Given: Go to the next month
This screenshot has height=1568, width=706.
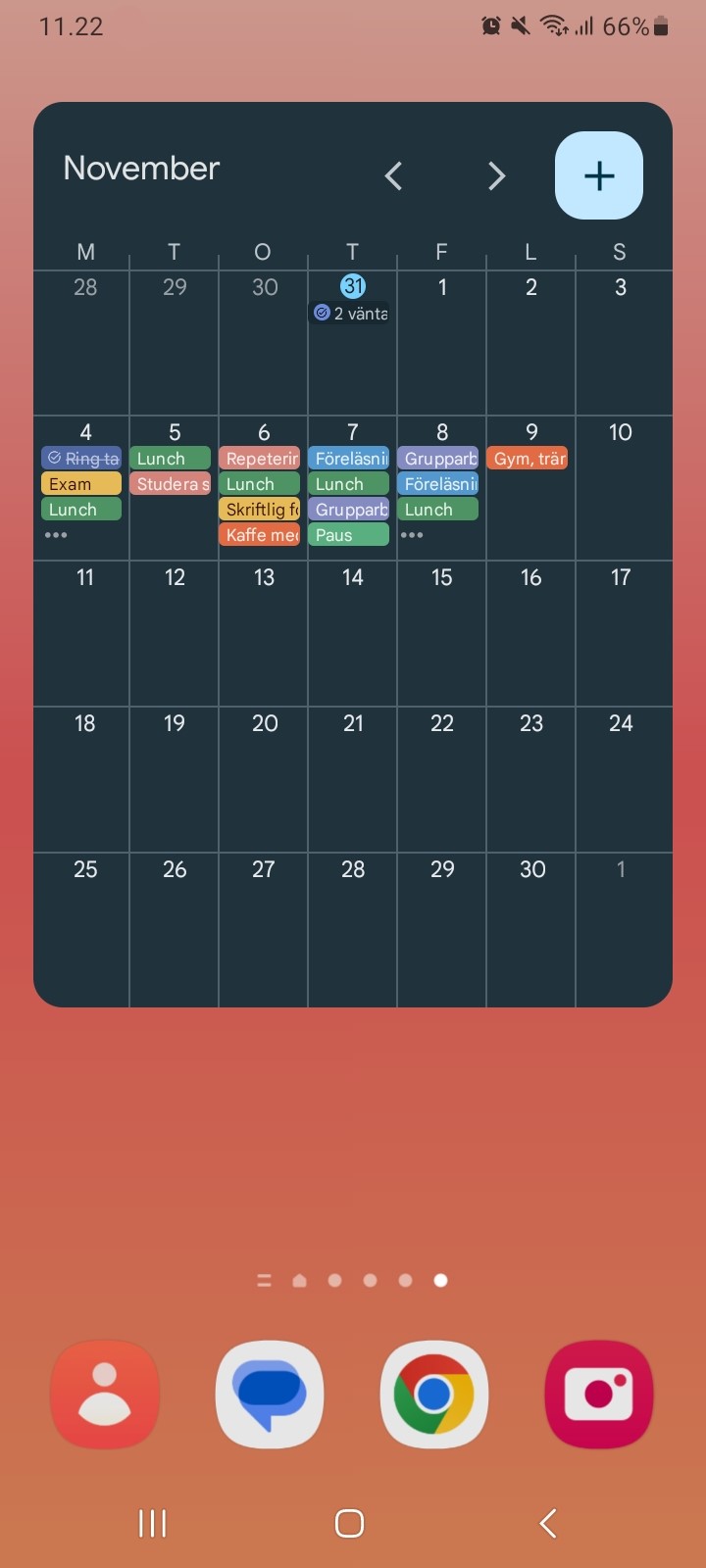Looking at the screenshot, I should [496, 176].
